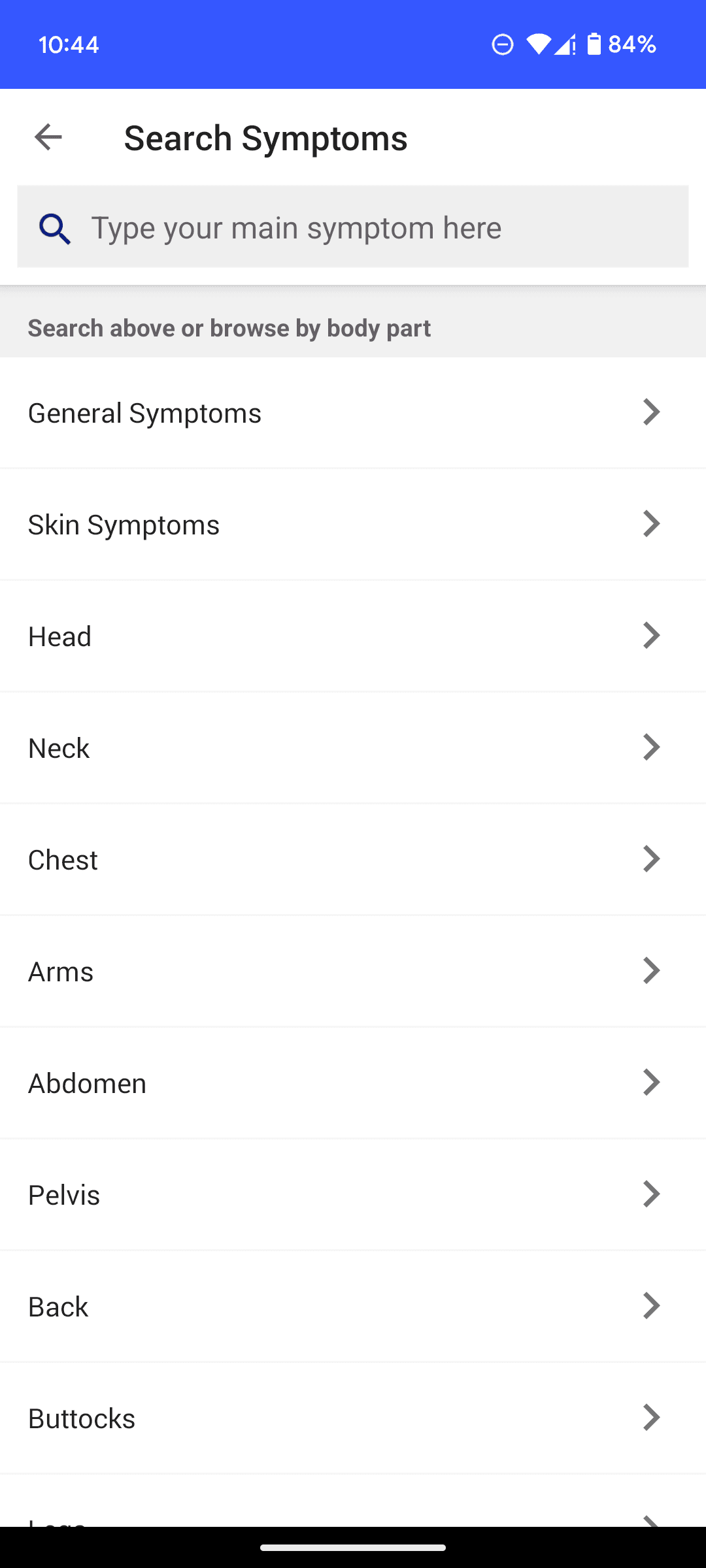Open the Buttocks category

pyautogui.click(x=353, y=1418)
